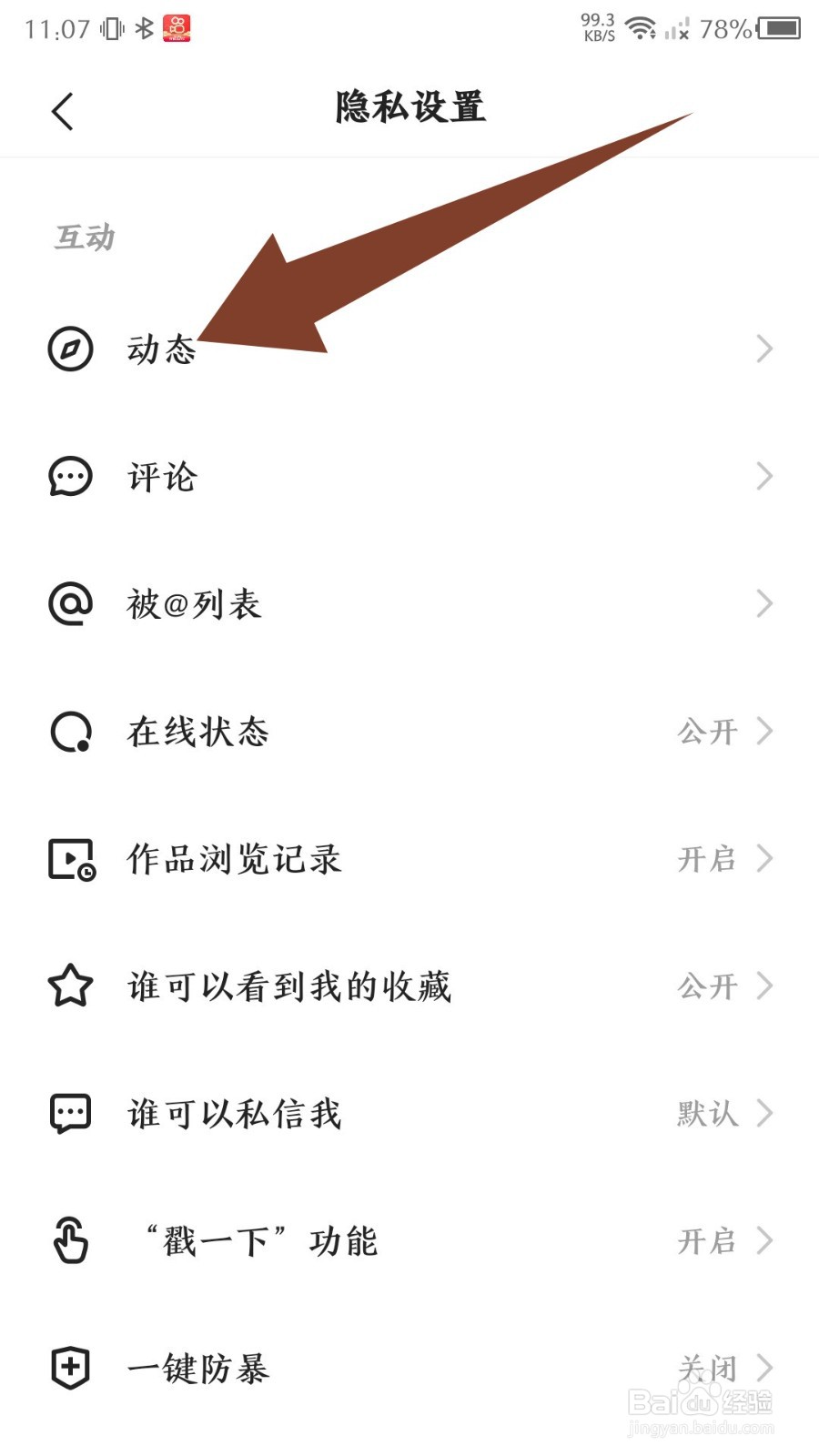This screenshot has height=1456, width=819.
Task: Enable 一键防暴 which is currently 关闭
Action: (x=710, y=1368)
